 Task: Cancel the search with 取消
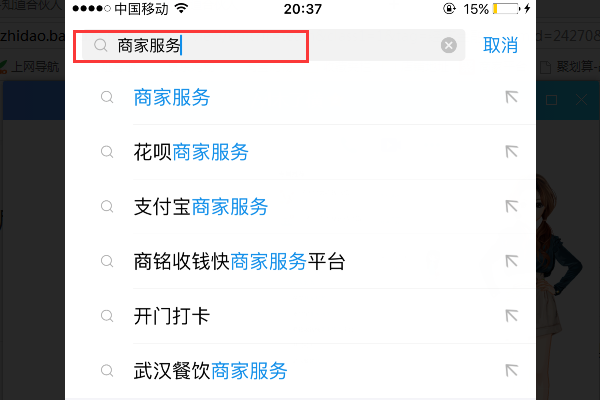(x=500, y=45)
